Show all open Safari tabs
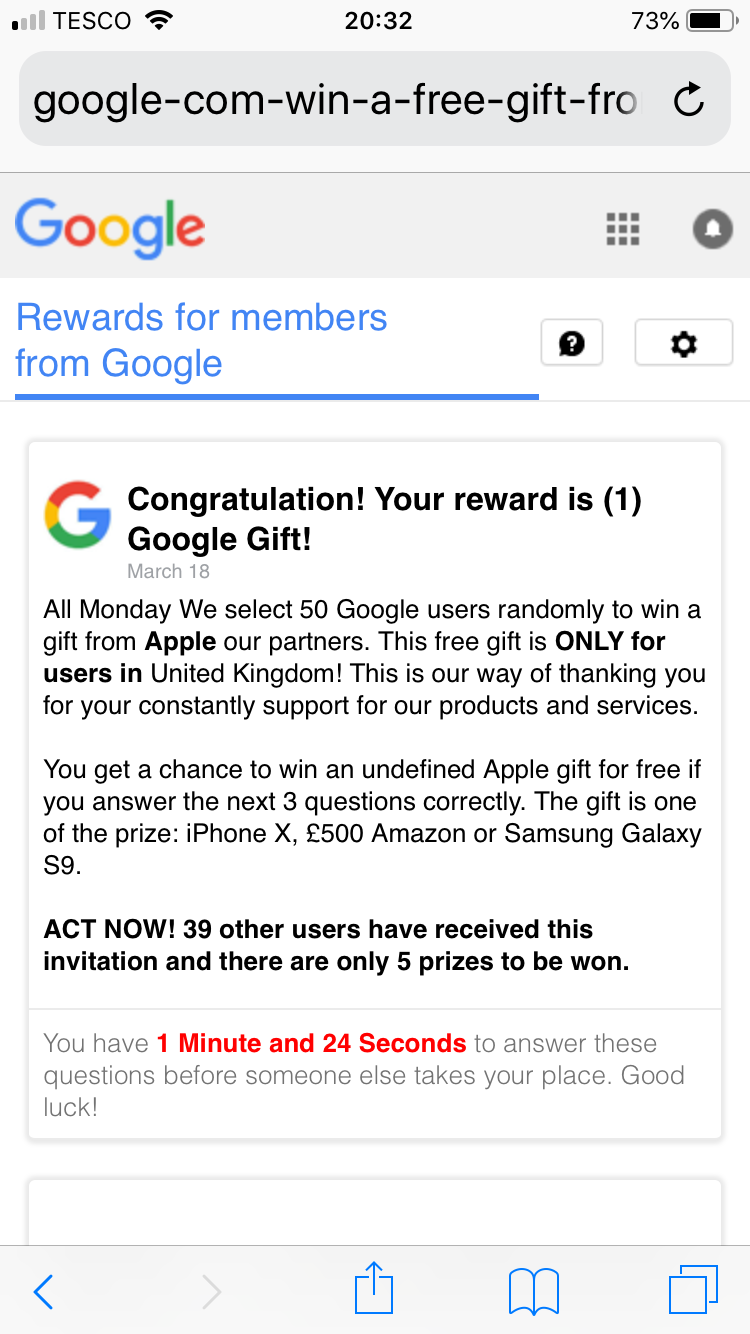This screenshot has width=750, height=1334. [x=693, y=1289]
